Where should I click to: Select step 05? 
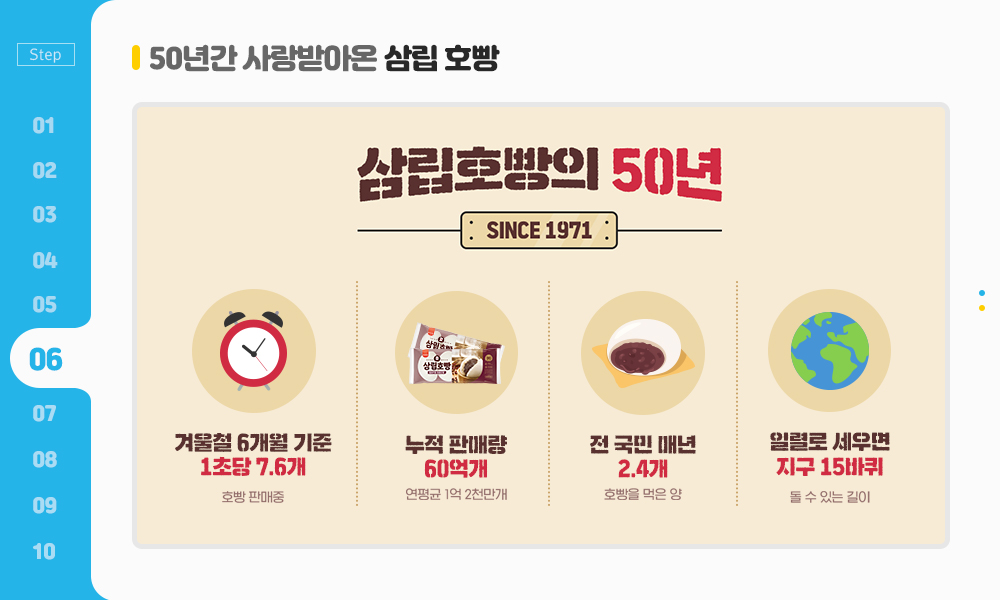(44, 305)
